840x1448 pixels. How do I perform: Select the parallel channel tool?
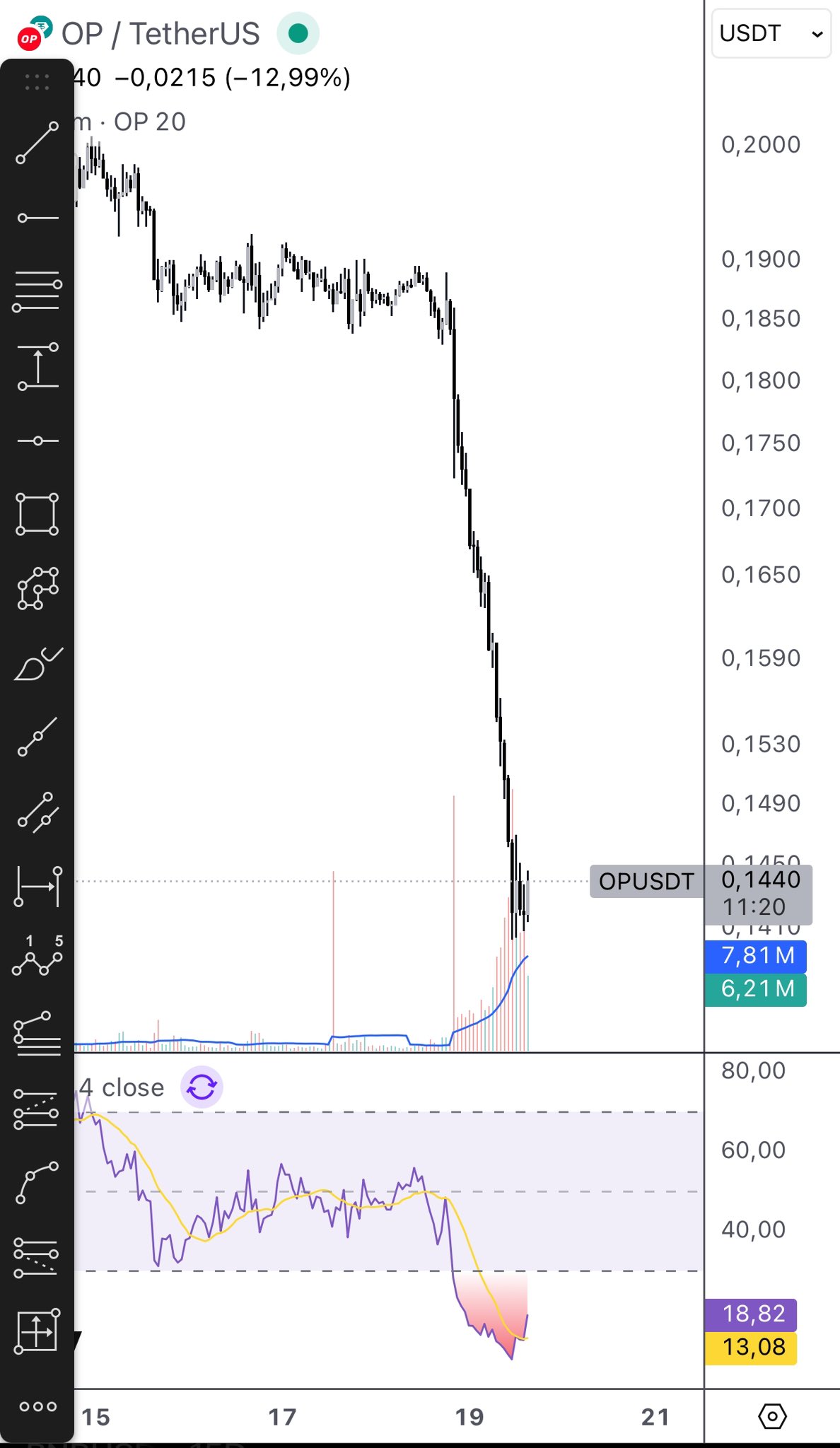click(37, 811)
